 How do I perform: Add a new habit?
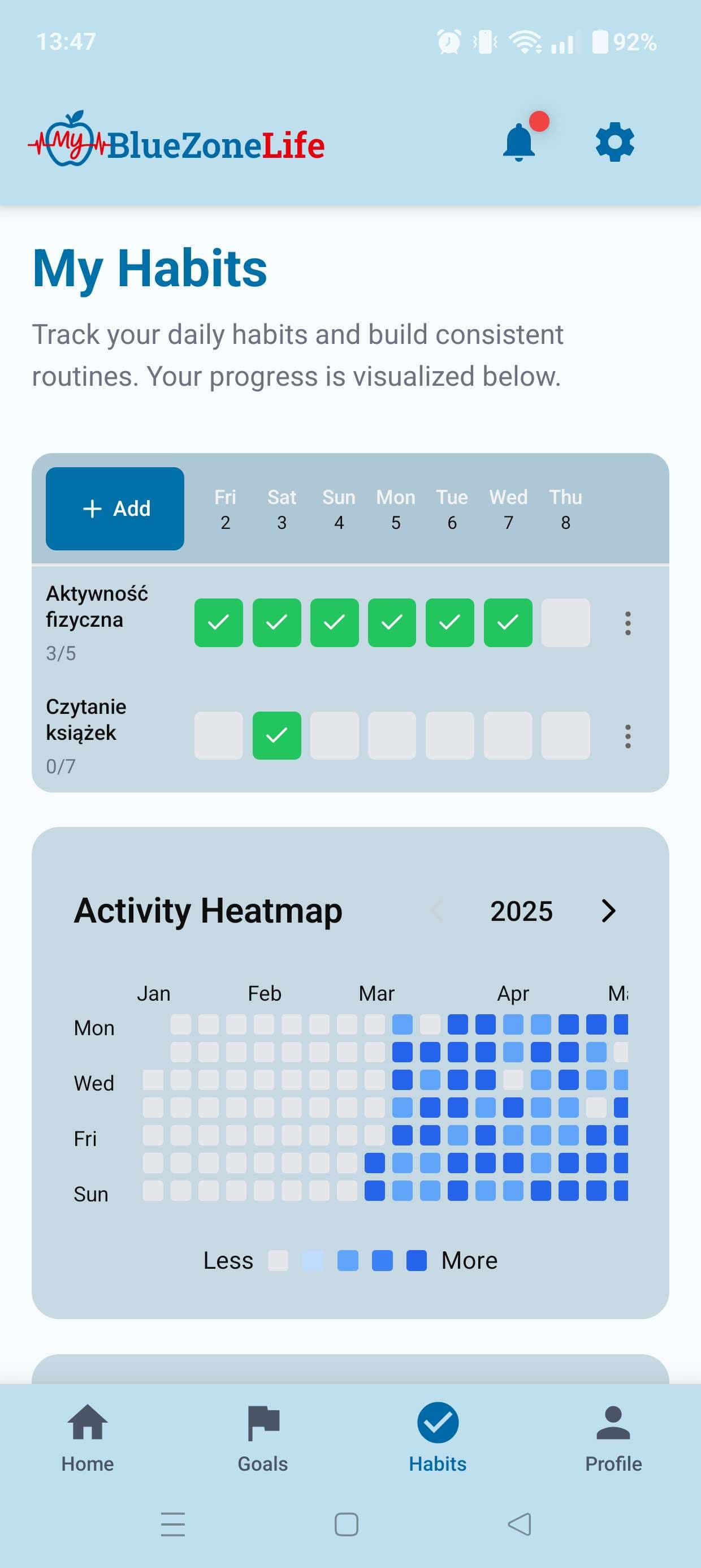[x=115, y=509]
